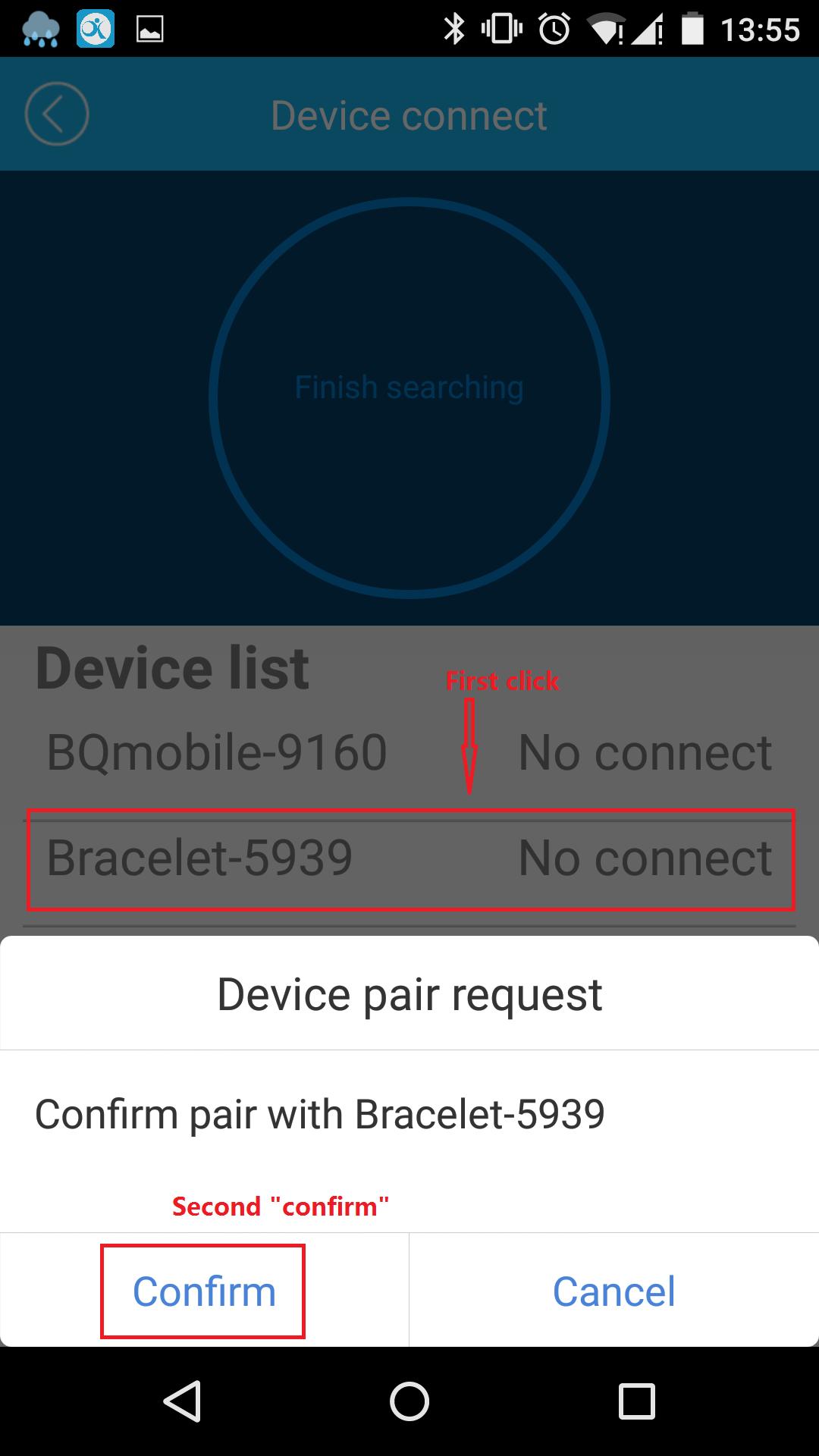819x1456 pixels.
Task: Cancel the device pair request
Action: [613, 1291]
